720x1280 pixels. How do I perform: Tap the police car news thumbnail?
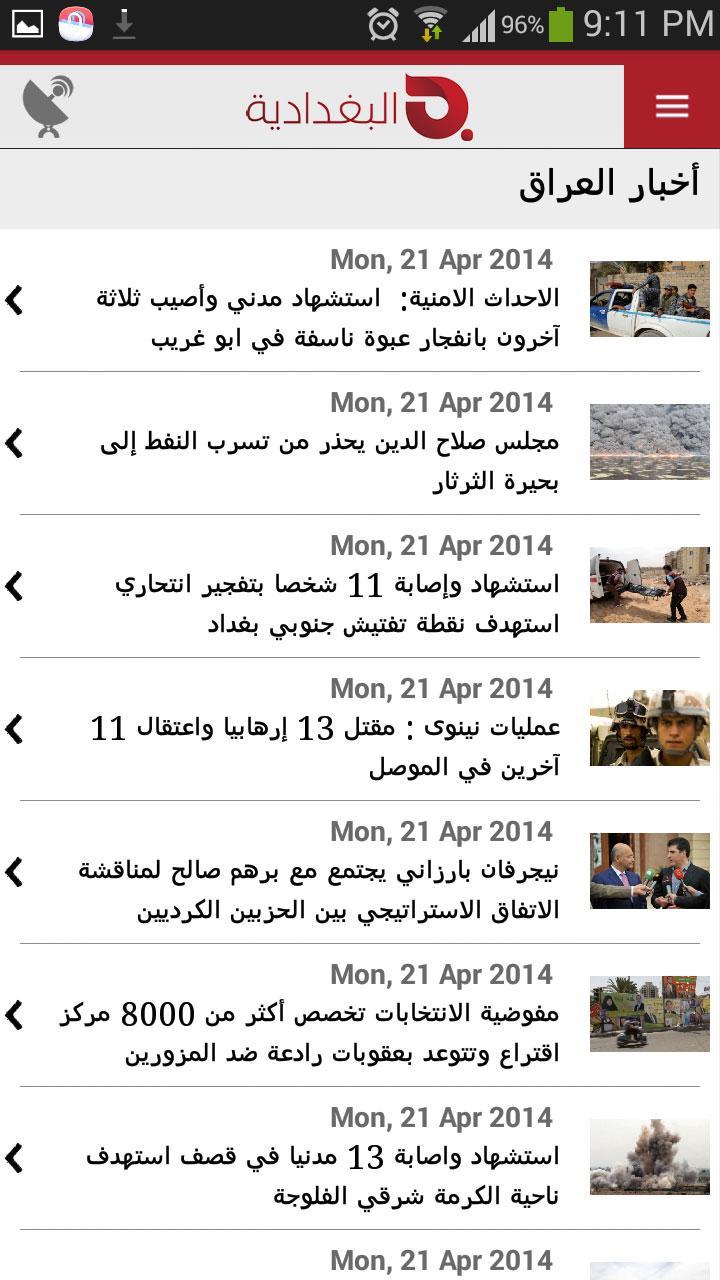coord(649,299)
